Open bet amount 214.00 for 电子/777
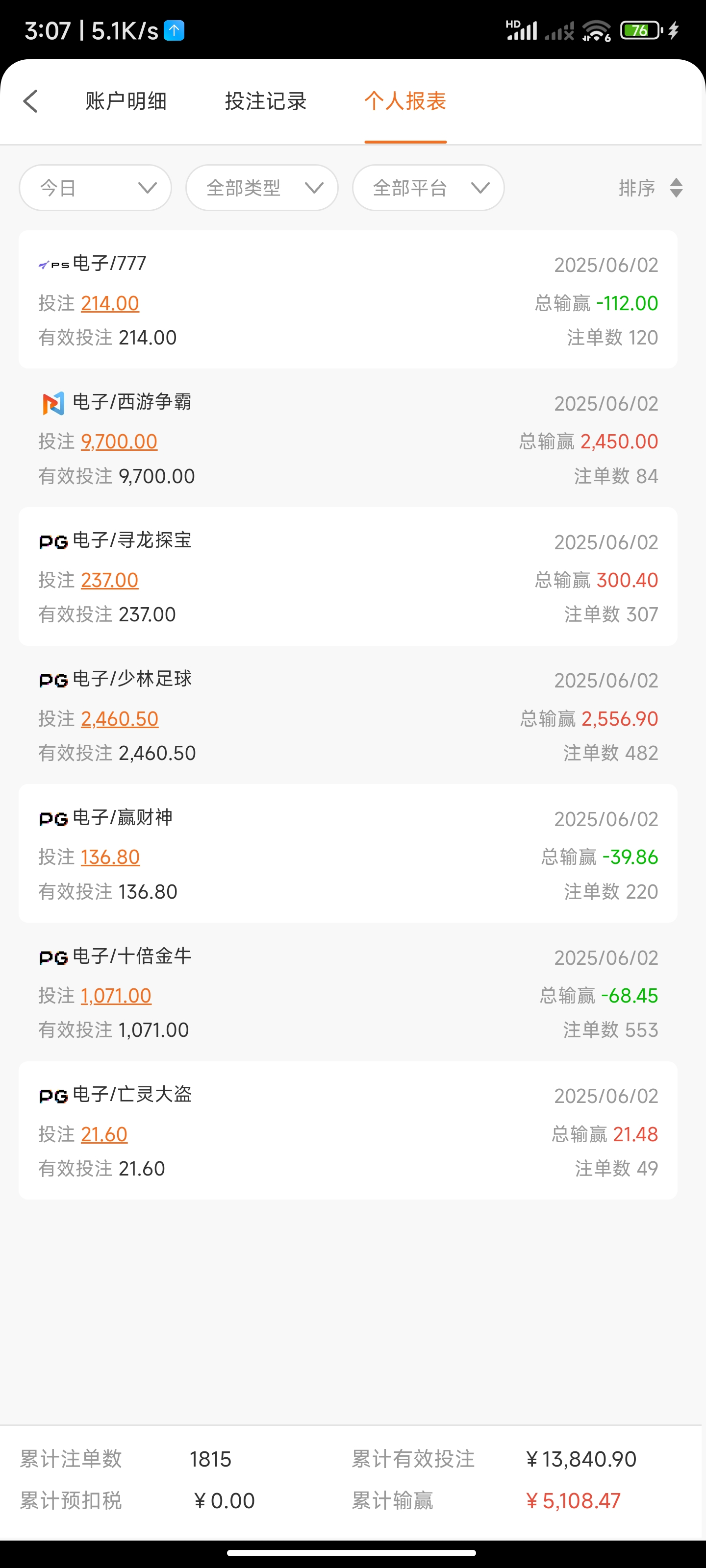This screenshot has height=1568, width=706. 110,303
